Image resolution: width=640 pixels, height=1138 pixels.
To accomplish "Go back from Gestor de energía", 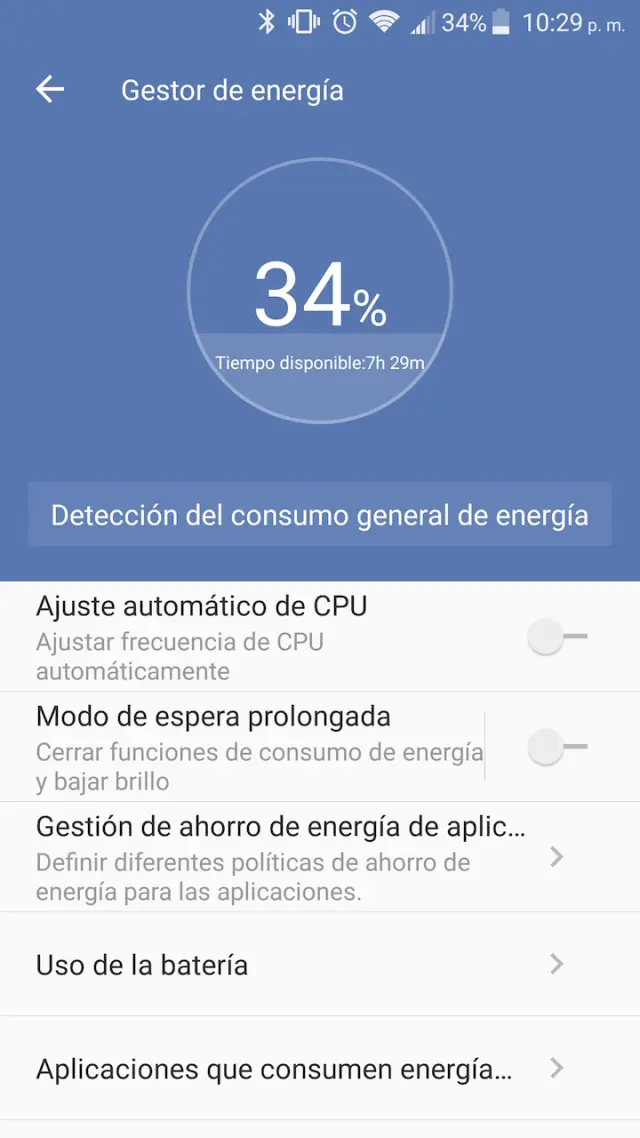I will [50, 90].
